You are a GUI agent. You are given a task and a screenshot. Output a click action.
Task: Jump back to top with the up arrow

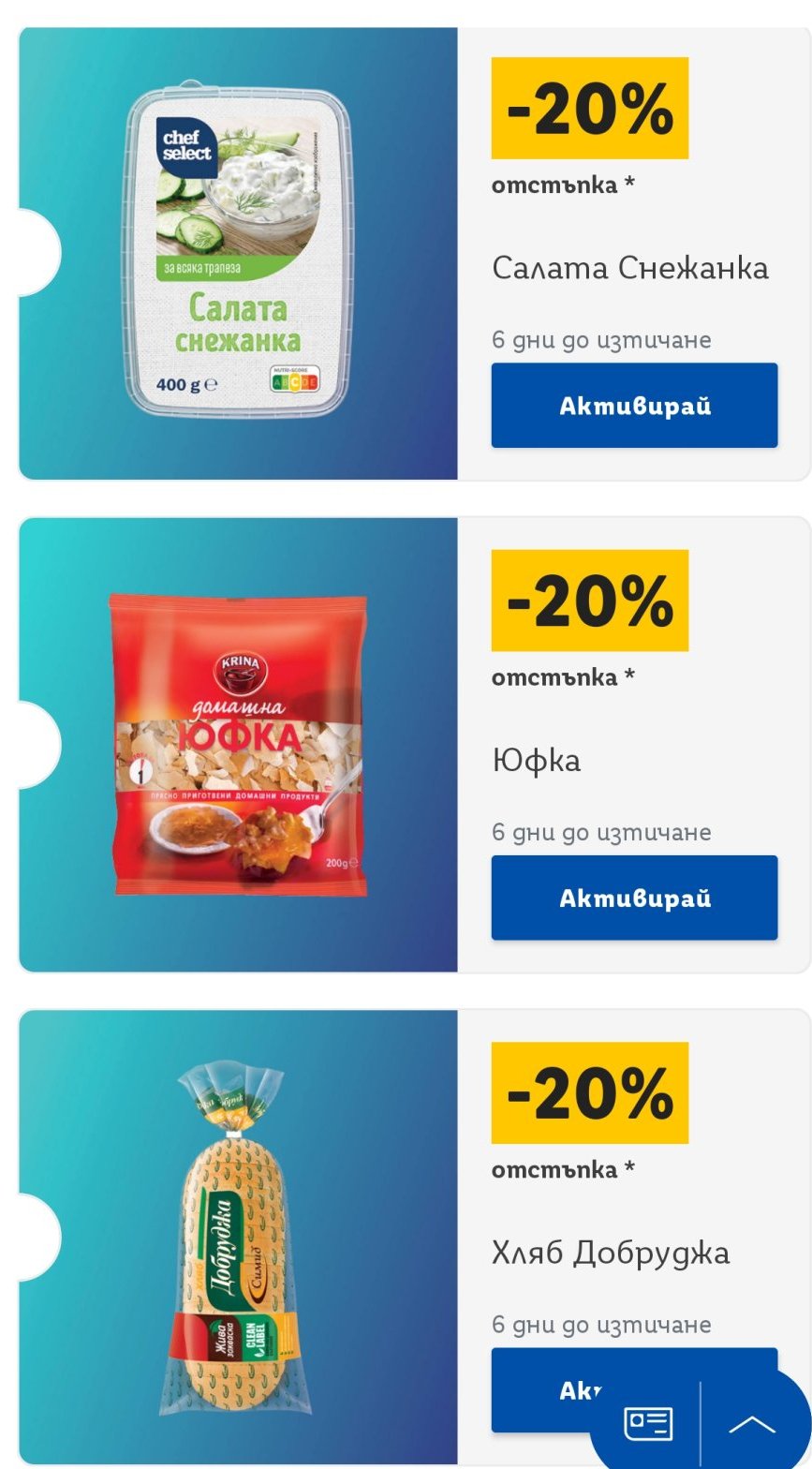752,1425
